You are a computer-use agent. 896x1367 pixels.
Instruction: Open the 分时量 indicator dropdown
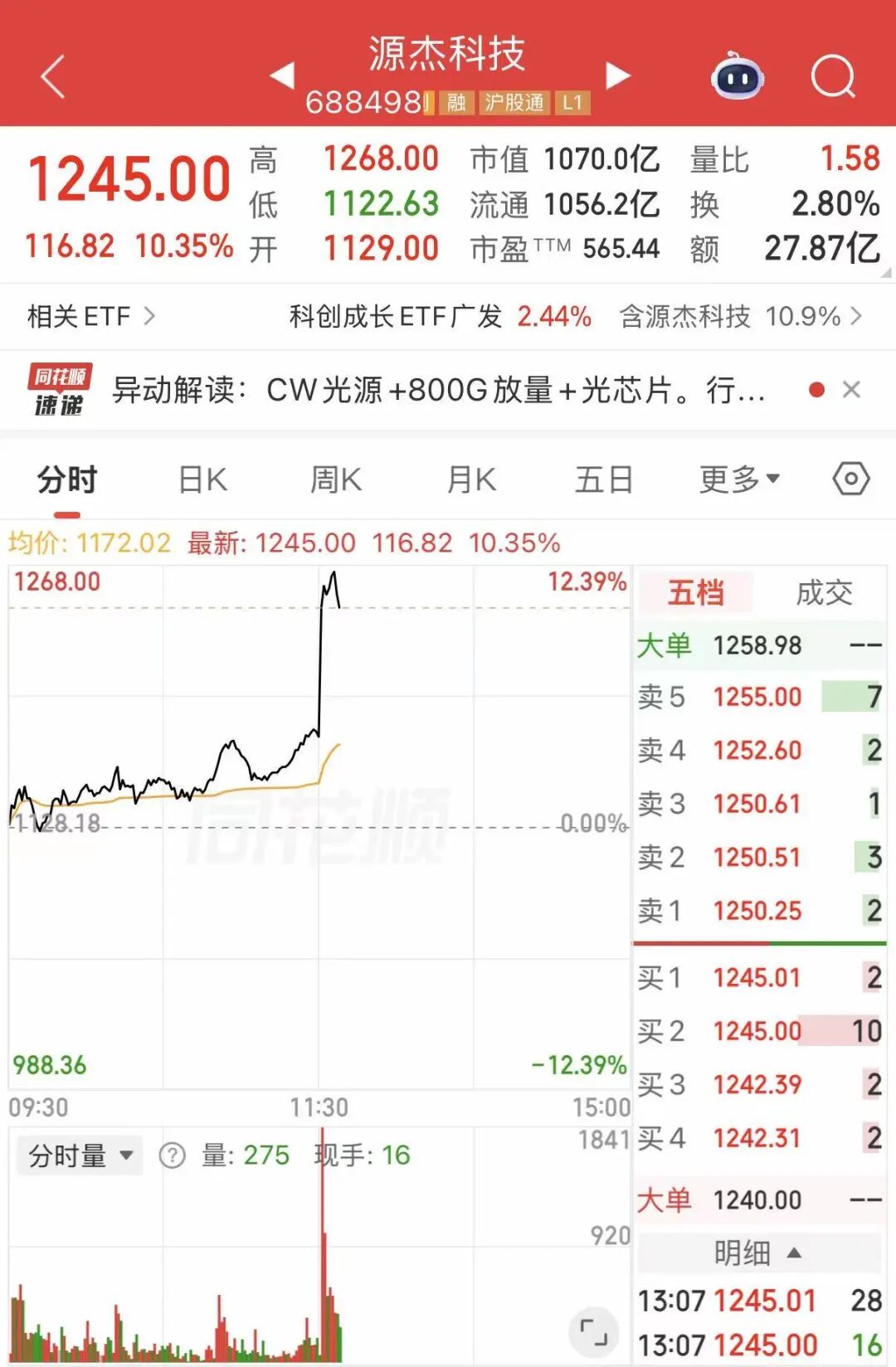click(x=80, y=1155)
